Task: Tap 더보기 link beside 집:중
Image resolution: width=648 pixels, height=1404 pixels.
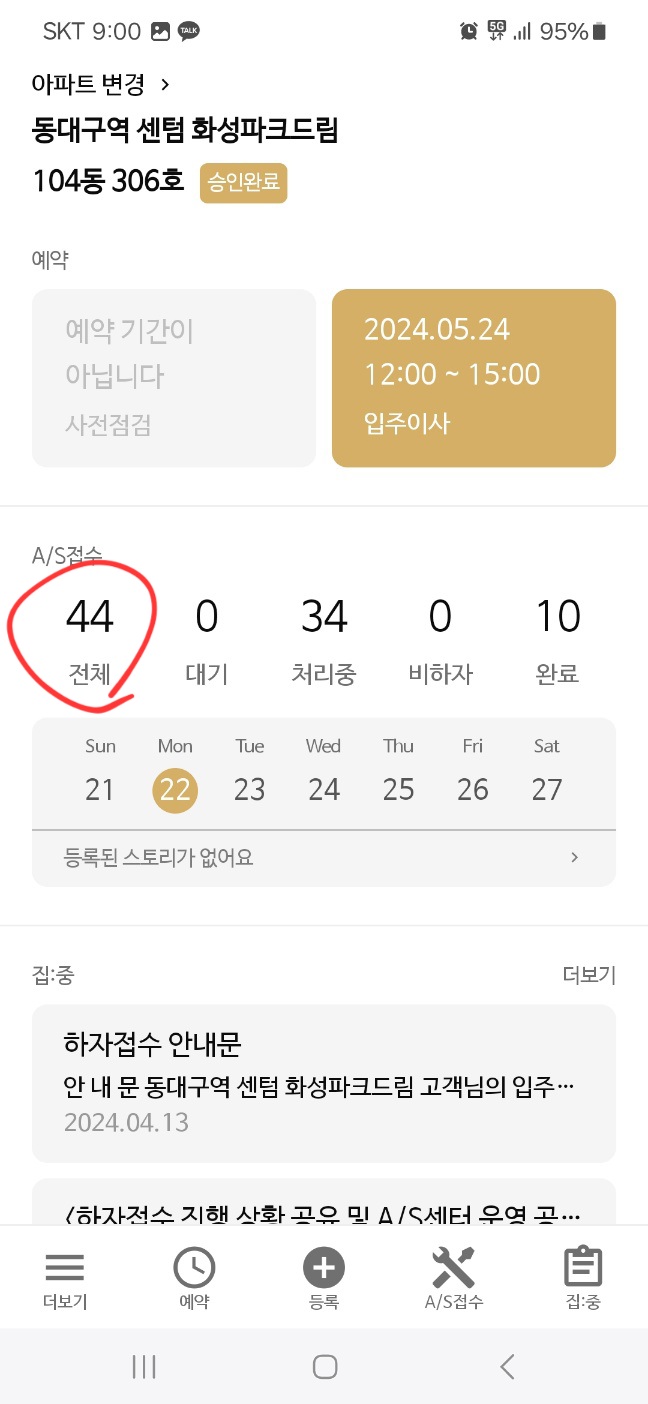Action: point(589,975)
